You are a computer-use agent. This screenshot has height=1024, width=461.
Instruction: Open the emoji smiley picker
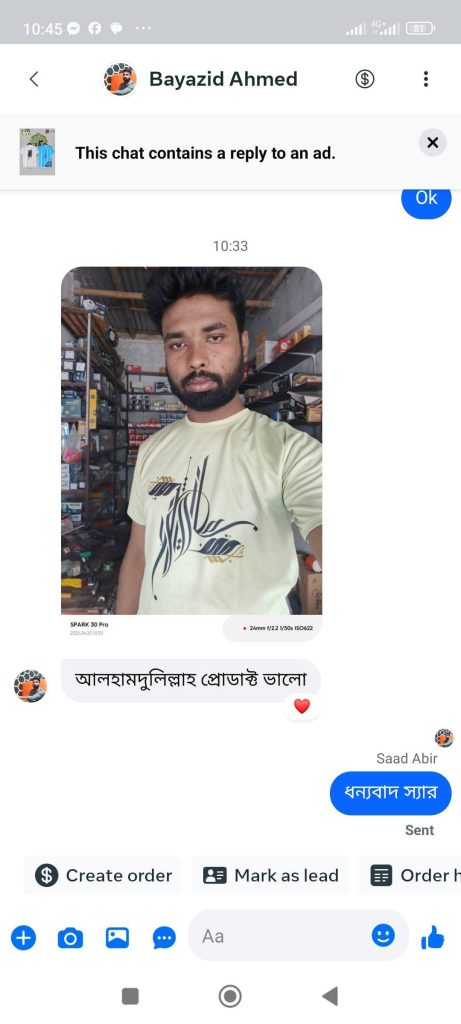pyautogui.click(x=383, y=936)
